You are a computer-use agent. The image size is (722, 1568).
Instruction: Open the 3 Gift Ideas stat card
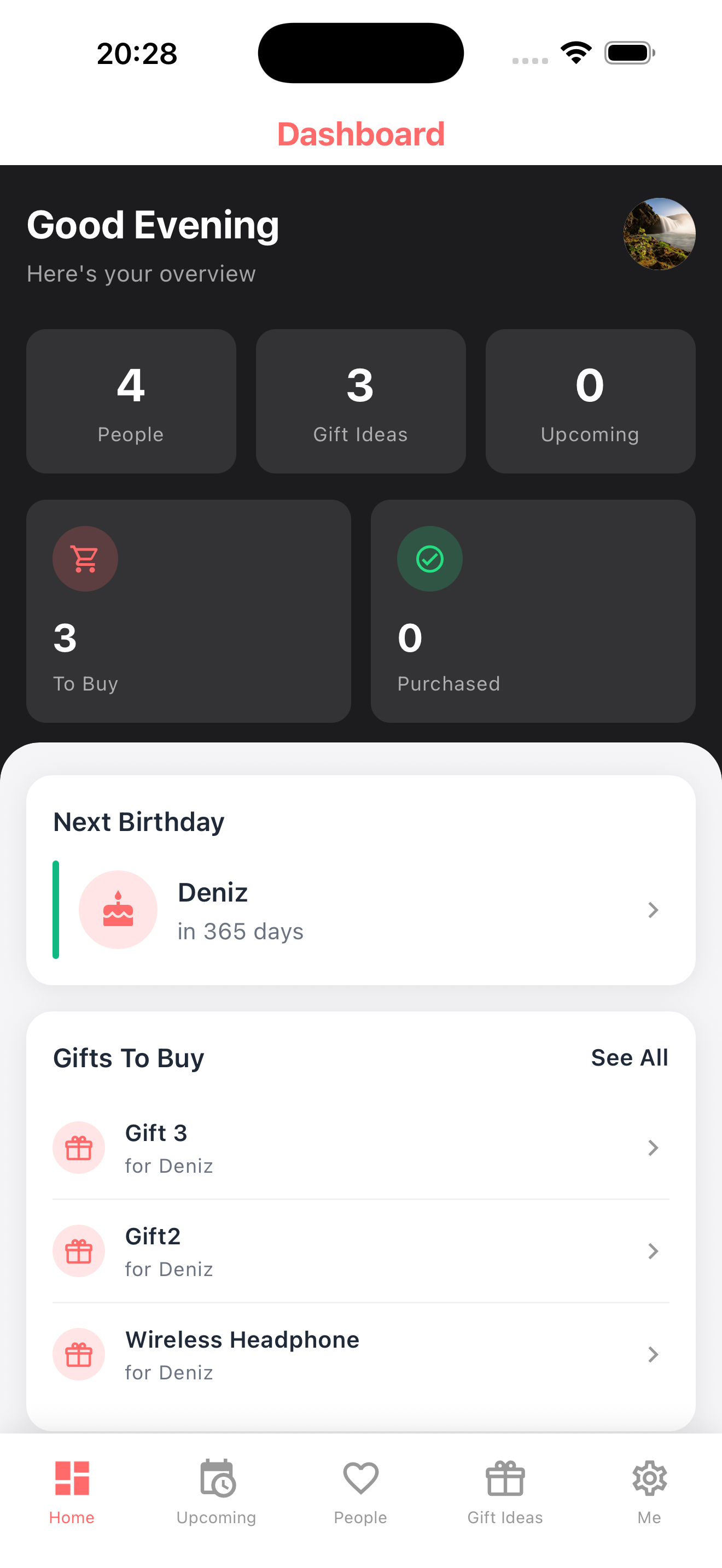click(x=360, y=401)
